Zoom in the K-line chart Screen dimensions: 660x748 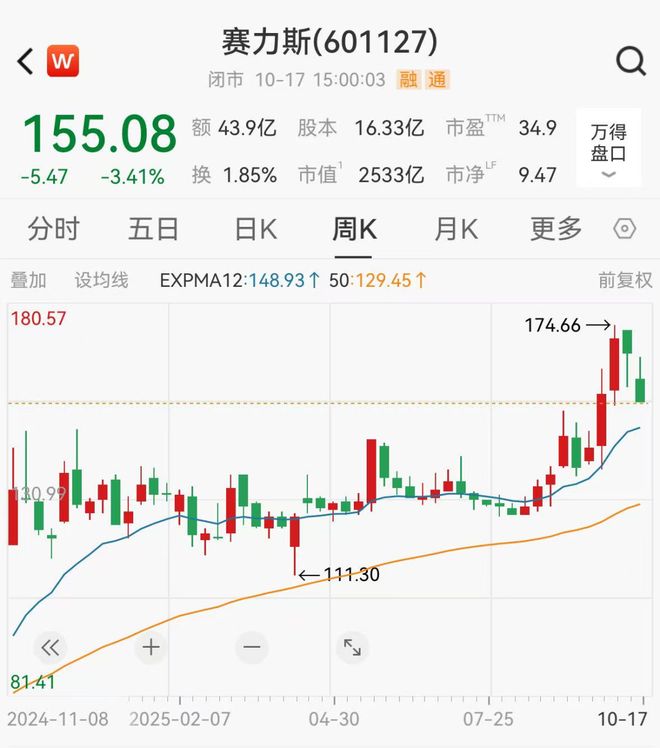coord(151,647)
